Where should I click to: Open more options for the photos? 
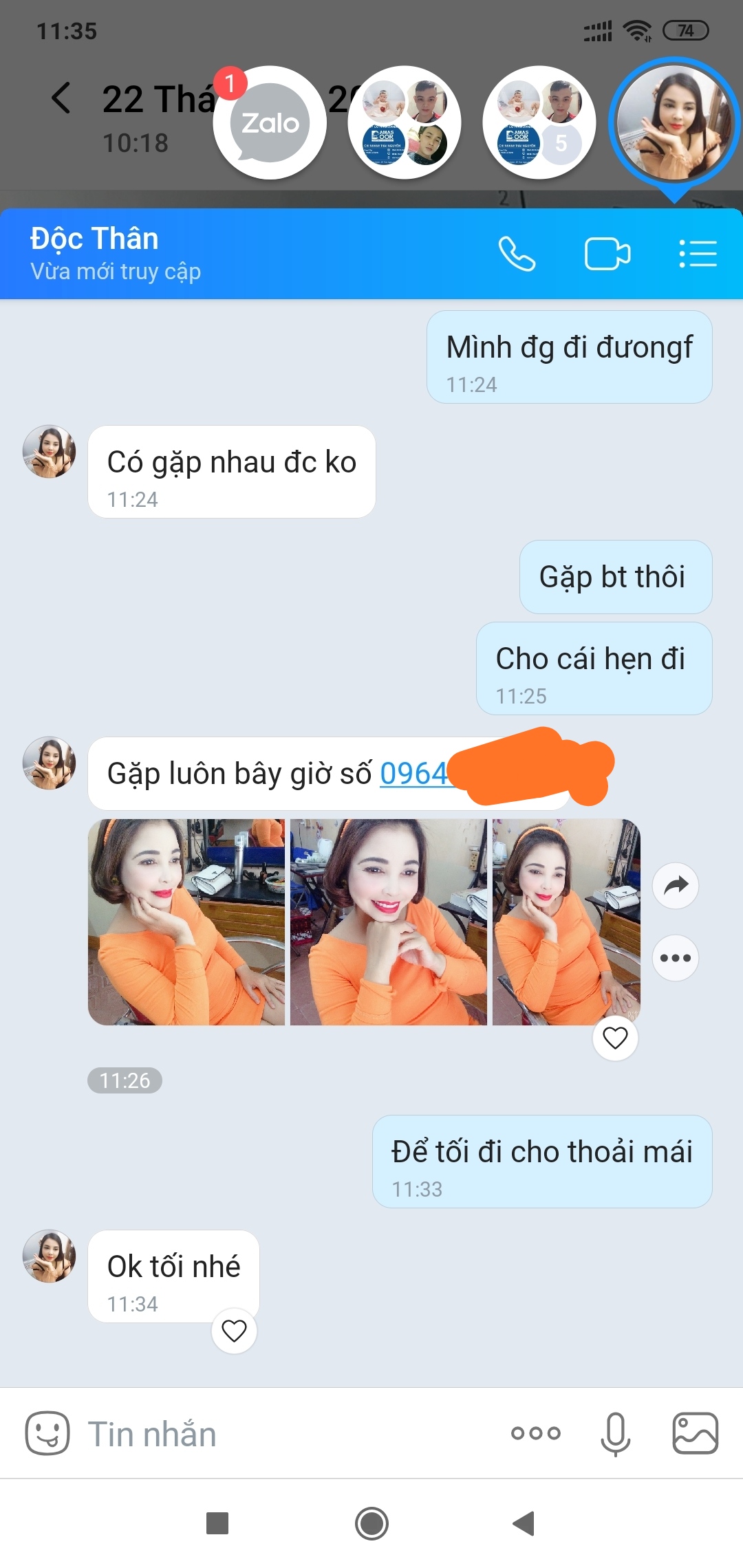click(x=676, y=958)
